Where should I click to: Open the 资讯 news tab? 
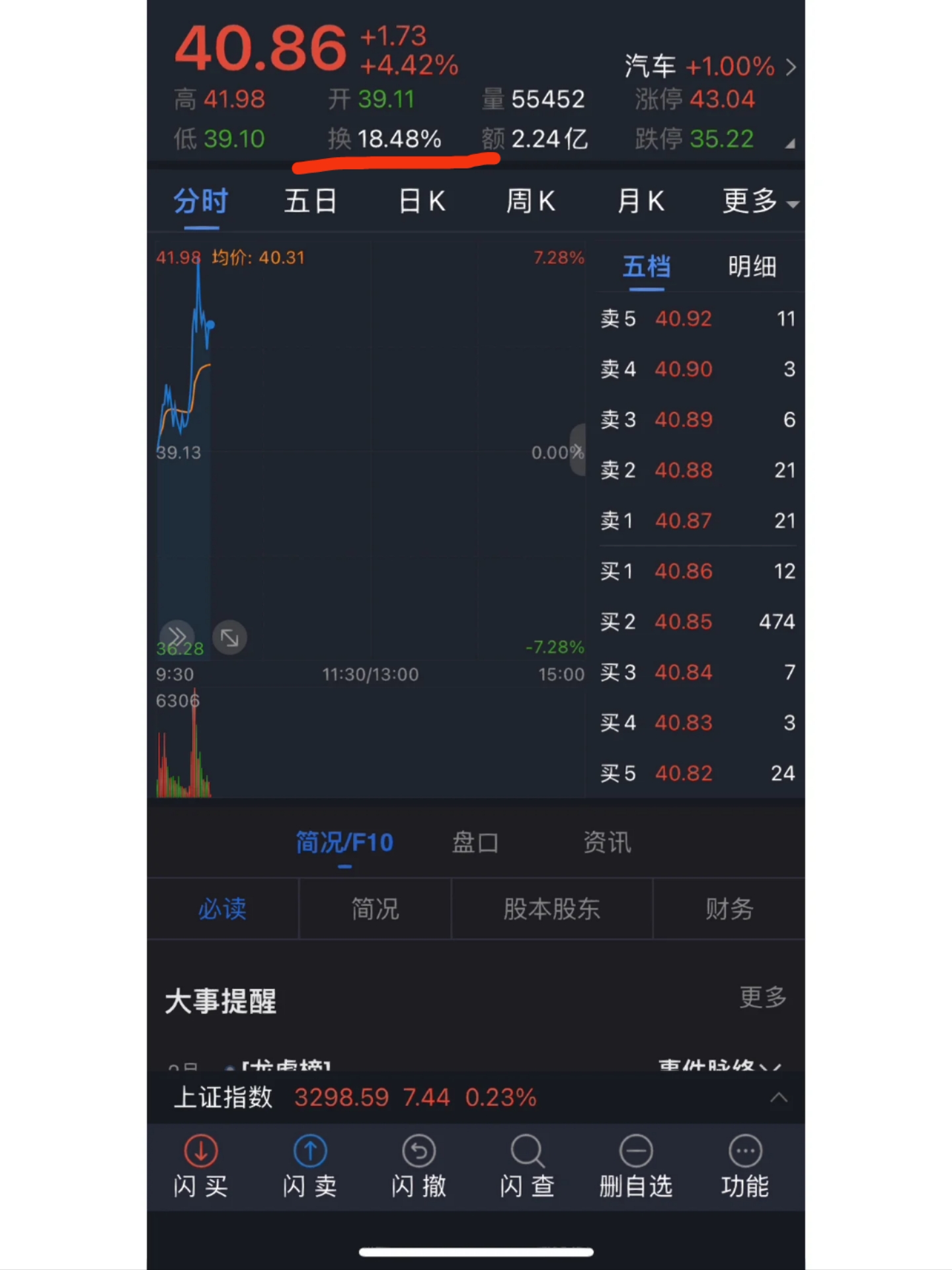click(607, 842)
